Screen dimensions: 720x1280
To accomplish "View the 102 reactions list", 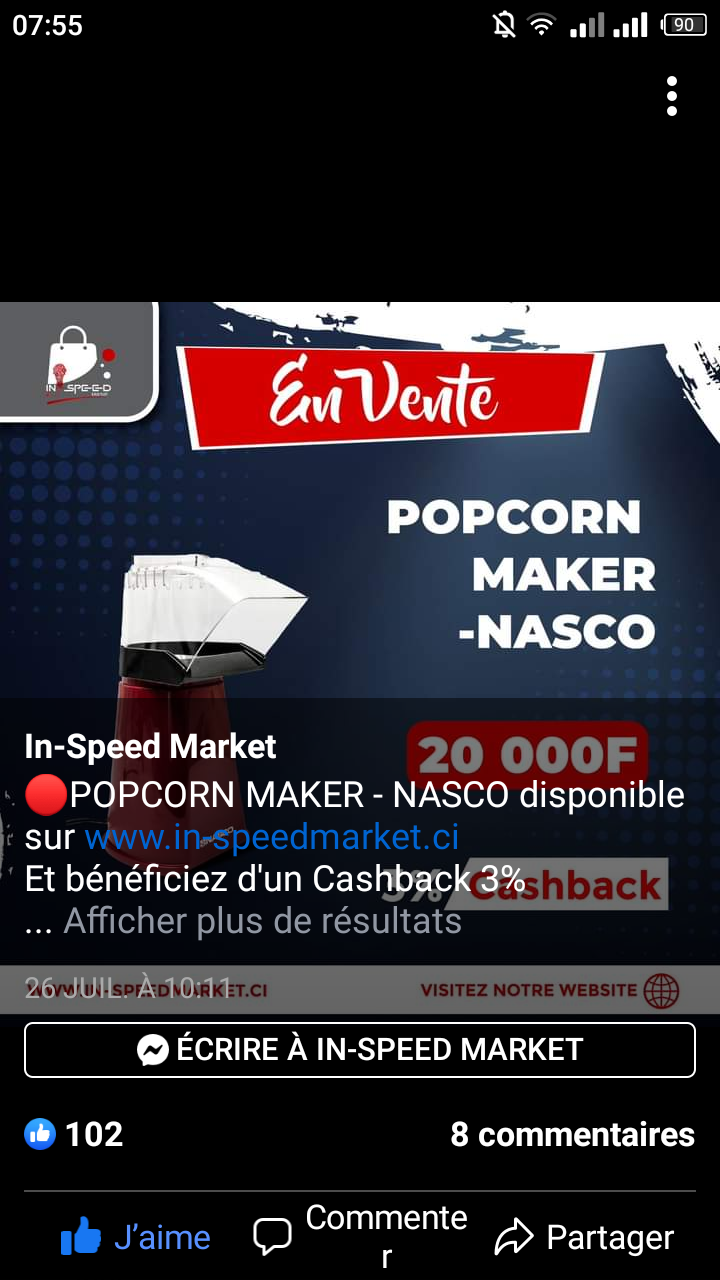I will 75,1134.
